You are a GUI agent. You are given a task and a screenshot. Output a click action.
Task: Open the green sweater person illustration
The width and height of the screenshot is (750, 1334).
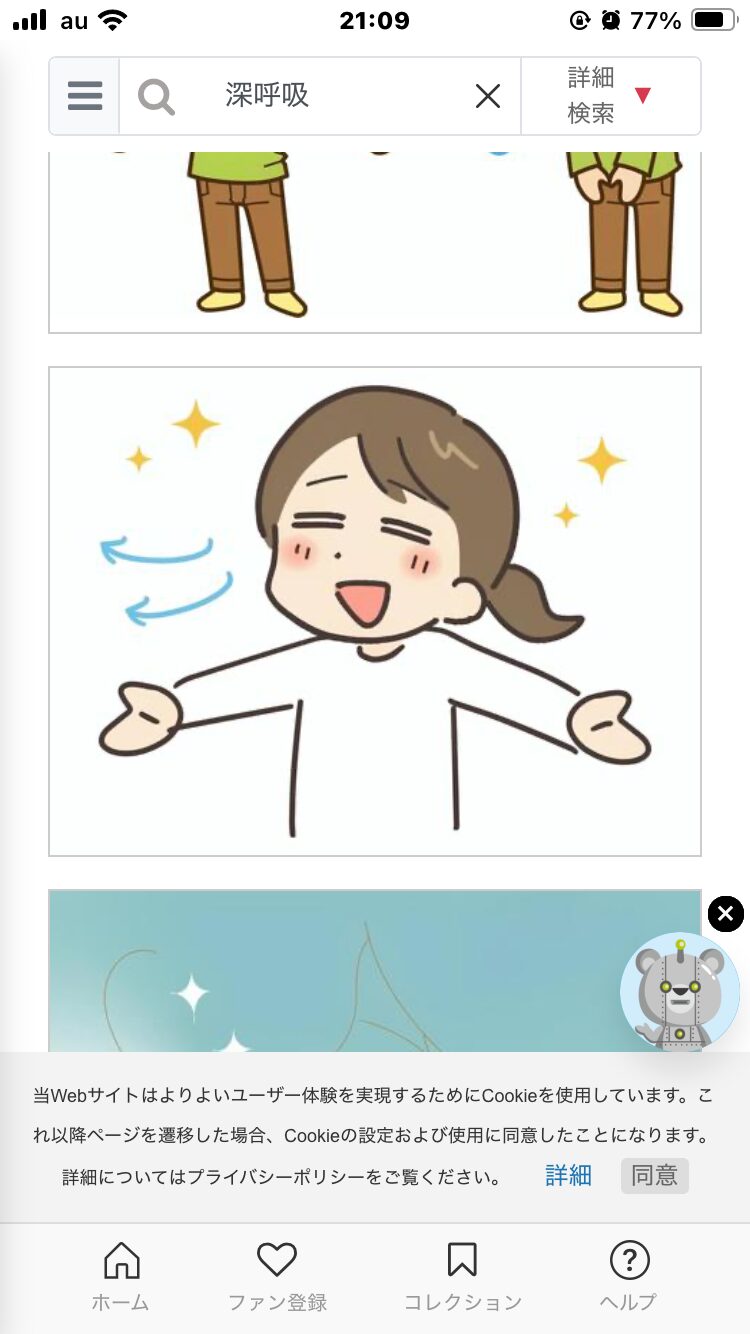pos(375,242)
